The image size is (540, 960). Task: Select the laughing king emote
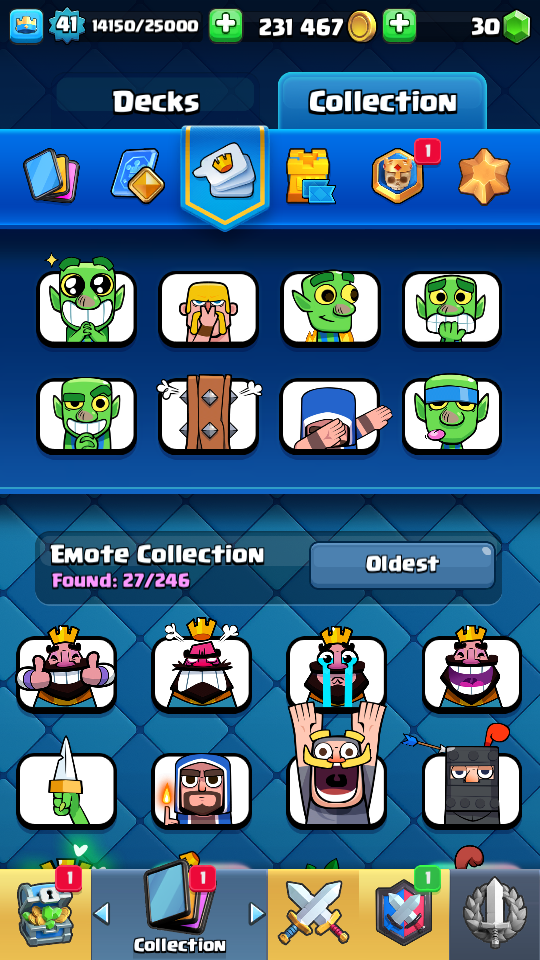coord(471,672)
